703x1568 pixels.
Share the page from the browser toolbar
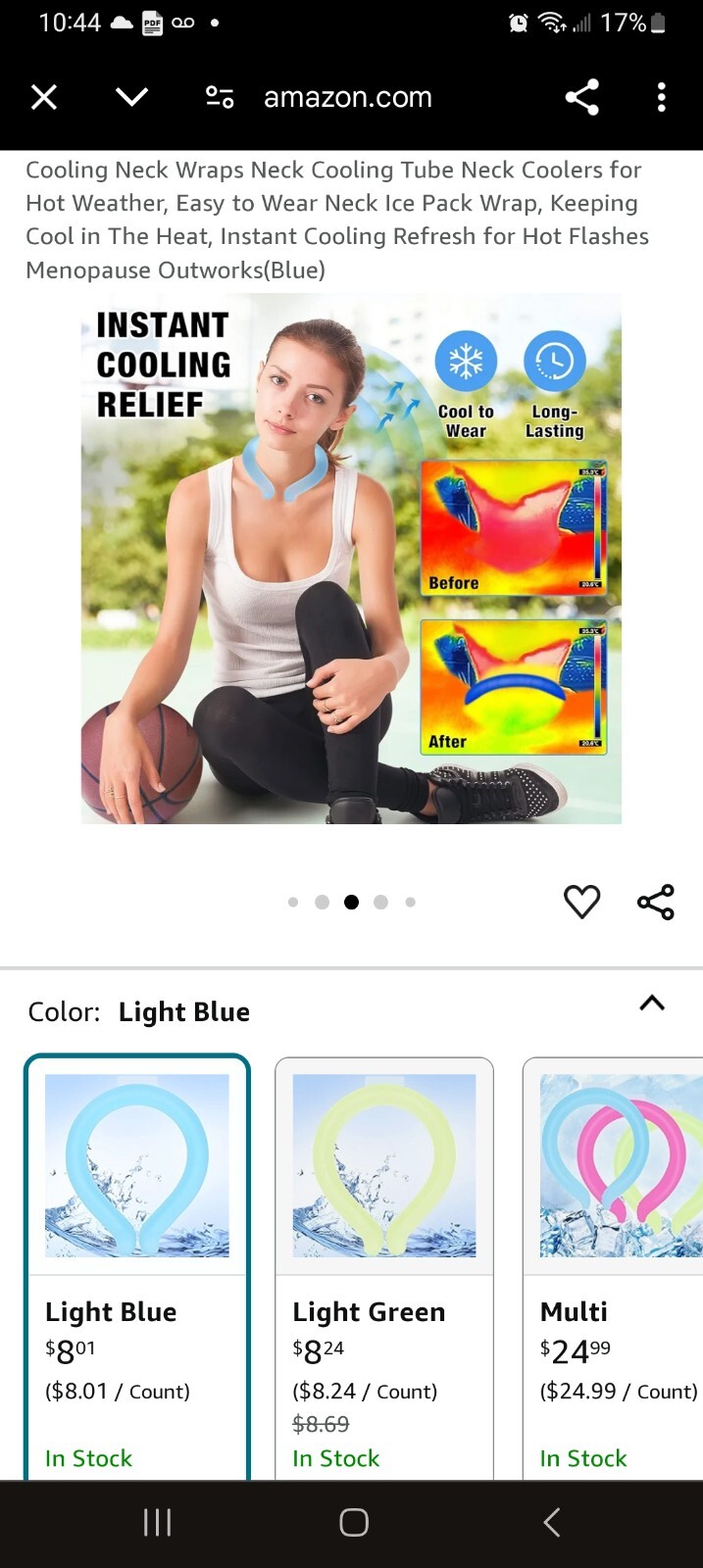pyautogui.click(x=581, y=97)
